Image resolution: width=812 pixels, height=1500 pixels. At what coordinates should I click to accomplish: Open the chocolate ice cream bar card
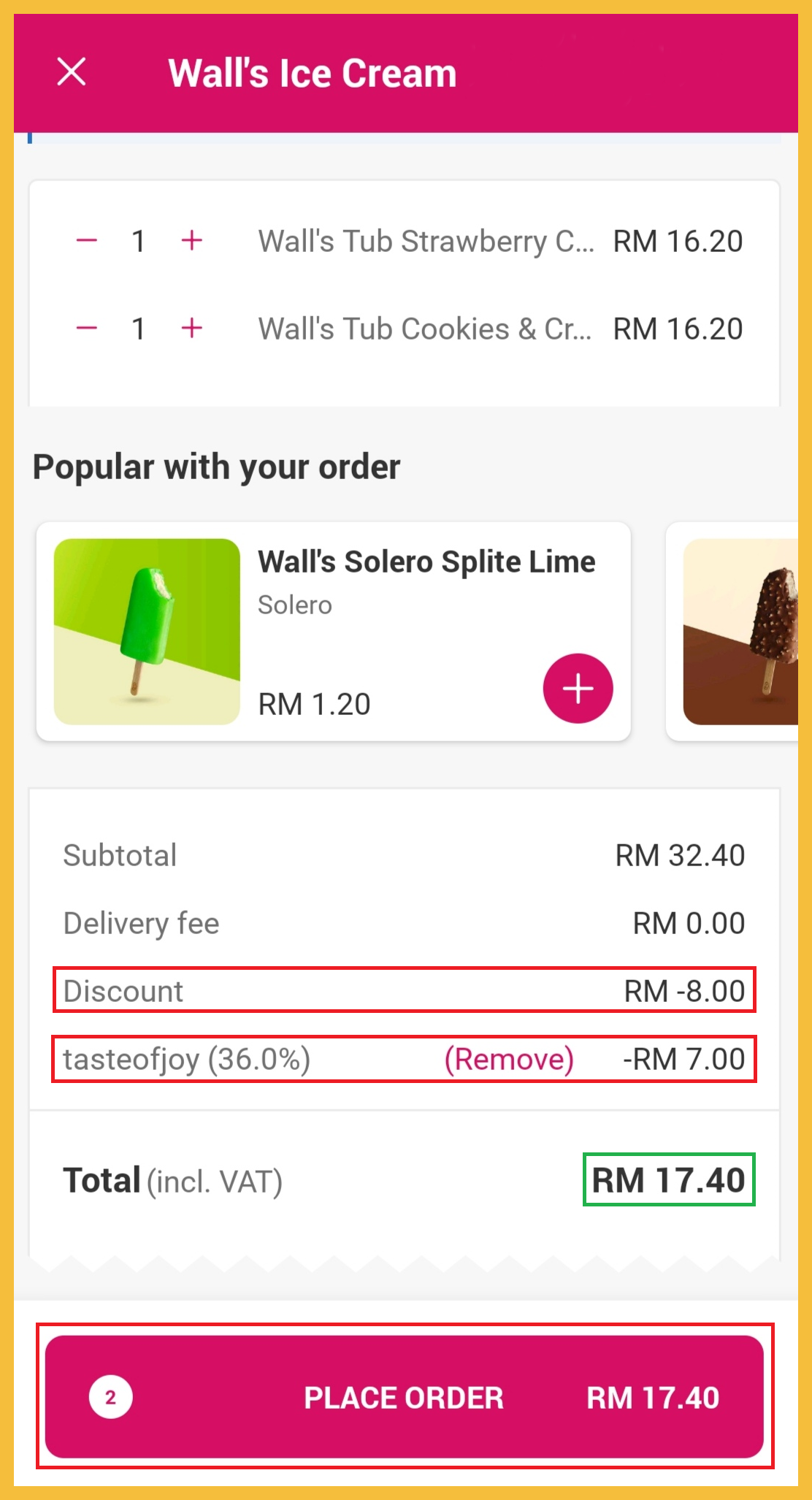pos(739,632)
